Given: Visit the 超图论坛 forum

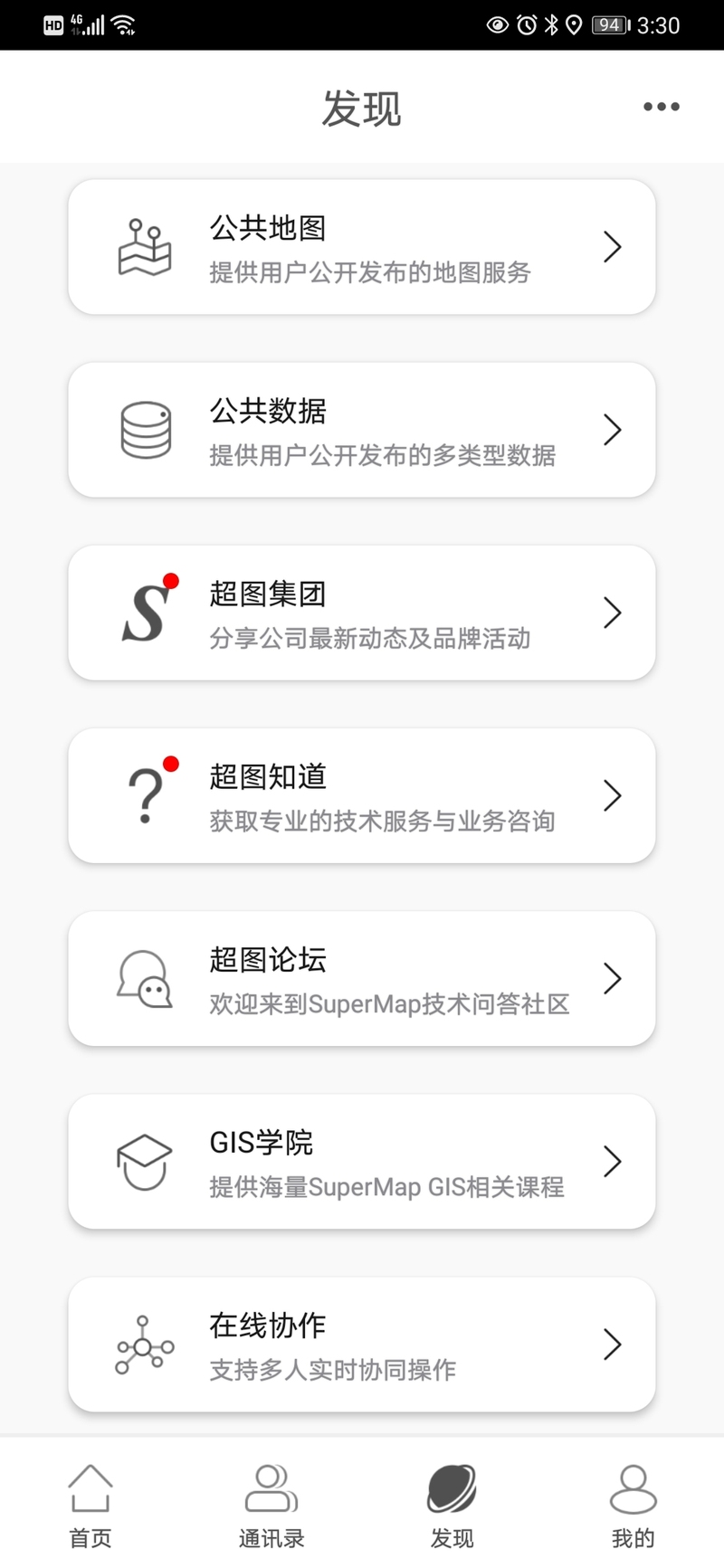Looking at the screenshot, I should point(362,978).
